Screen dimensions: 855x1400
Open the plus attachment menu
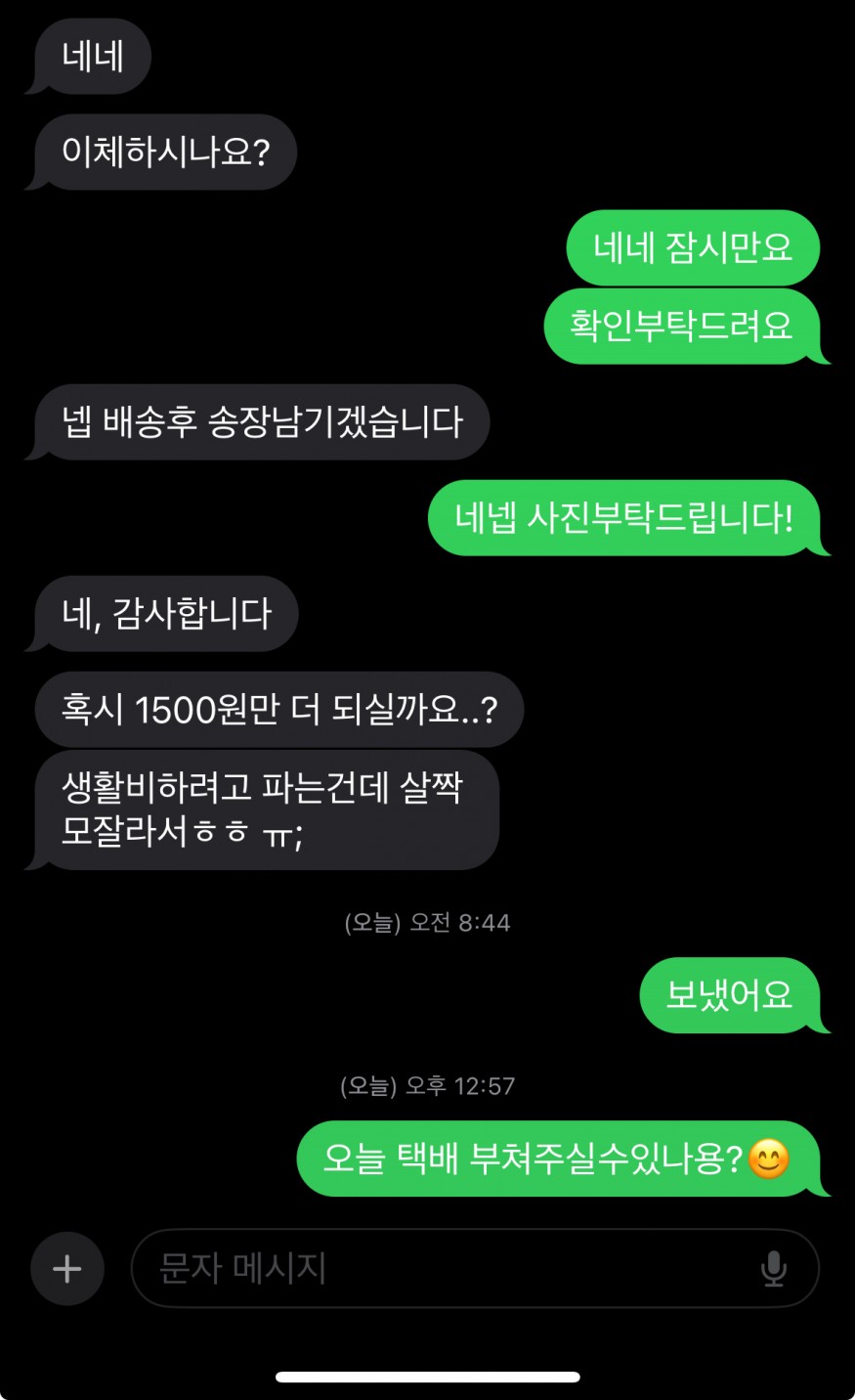(67, 1269)
